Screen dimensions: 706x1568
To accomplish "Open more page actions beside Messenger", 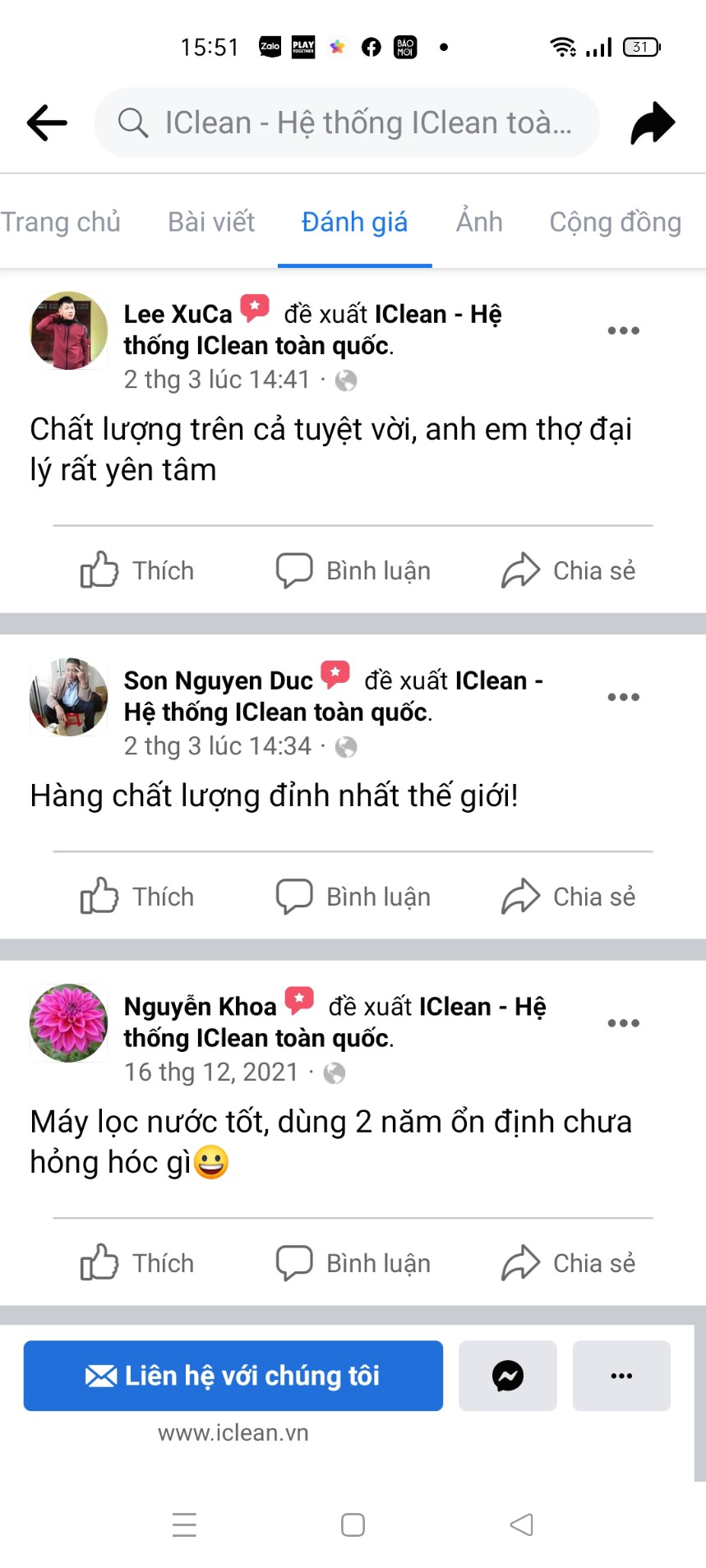I will click(x=621, y=1376).
